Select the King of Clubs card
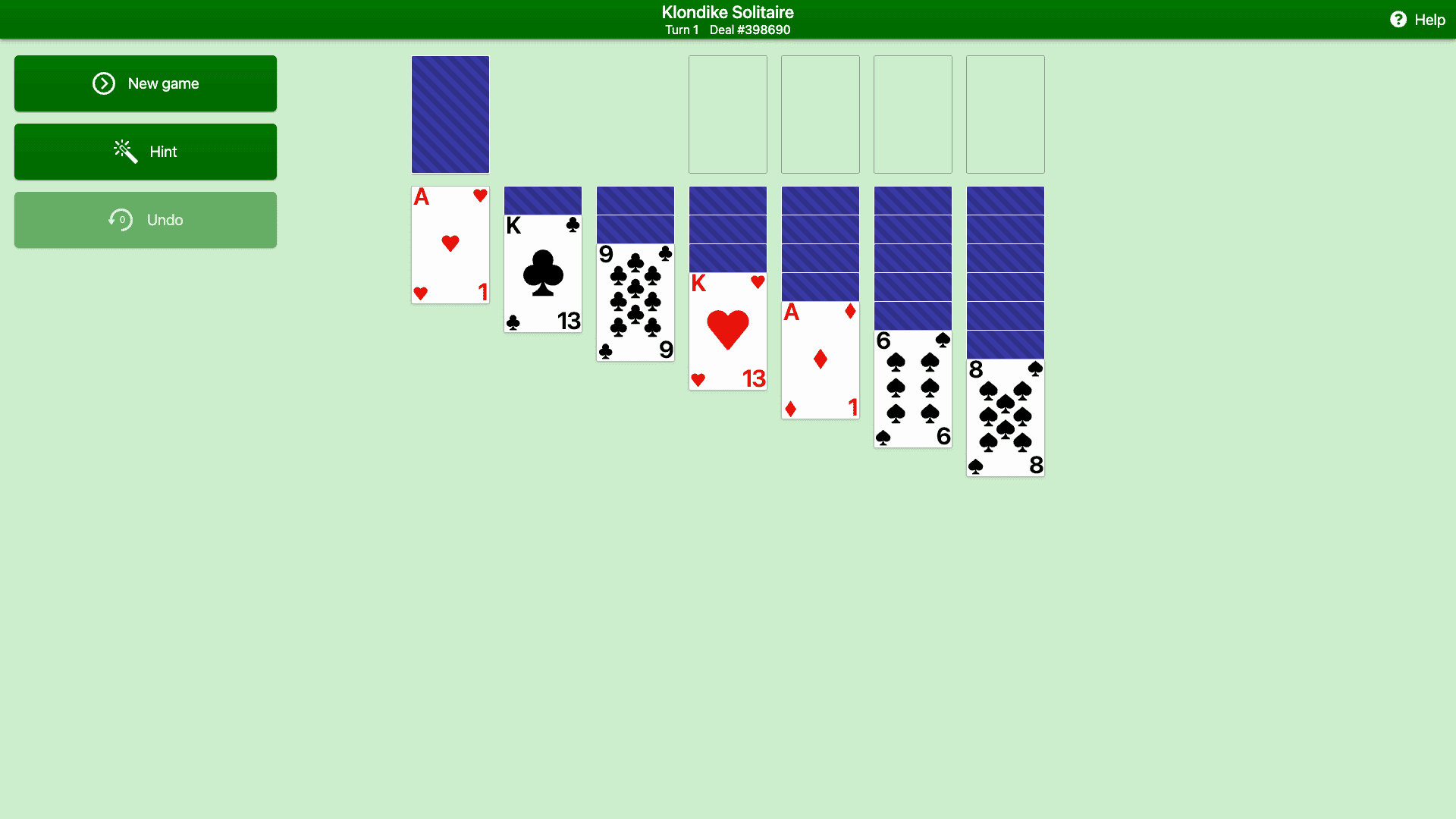Viewport: 1456px width, 819px height. point(543,274)
